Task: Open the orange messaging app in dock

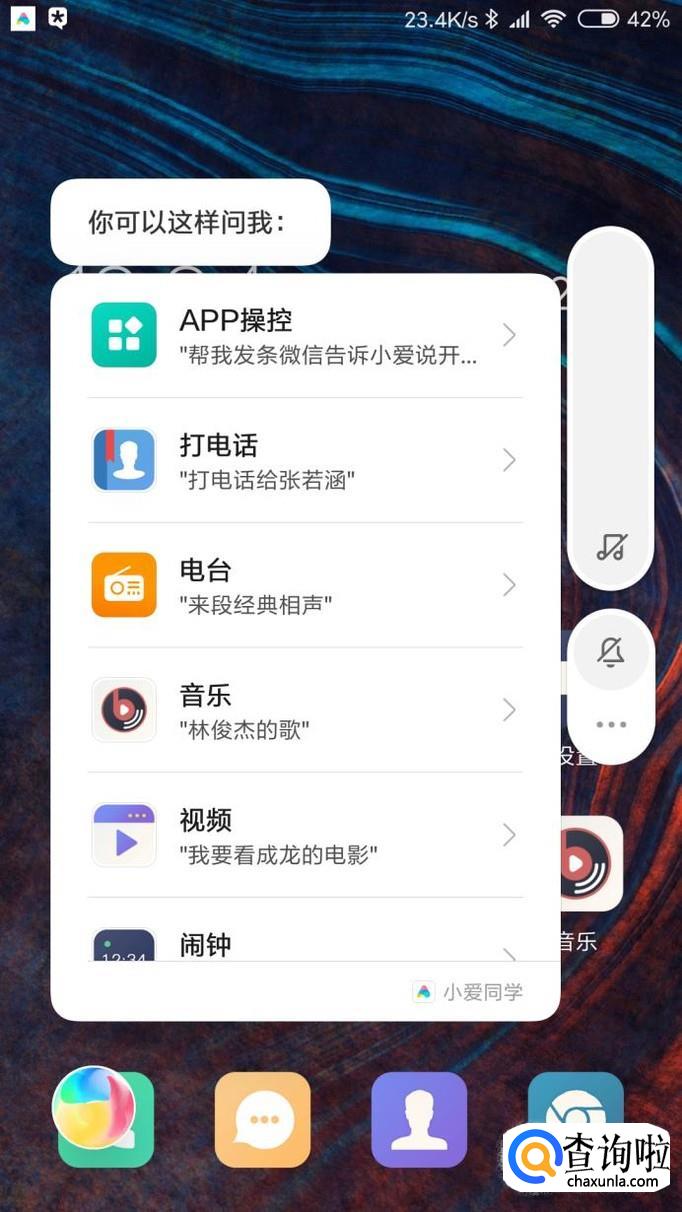Action: (x=263, y=1120)
